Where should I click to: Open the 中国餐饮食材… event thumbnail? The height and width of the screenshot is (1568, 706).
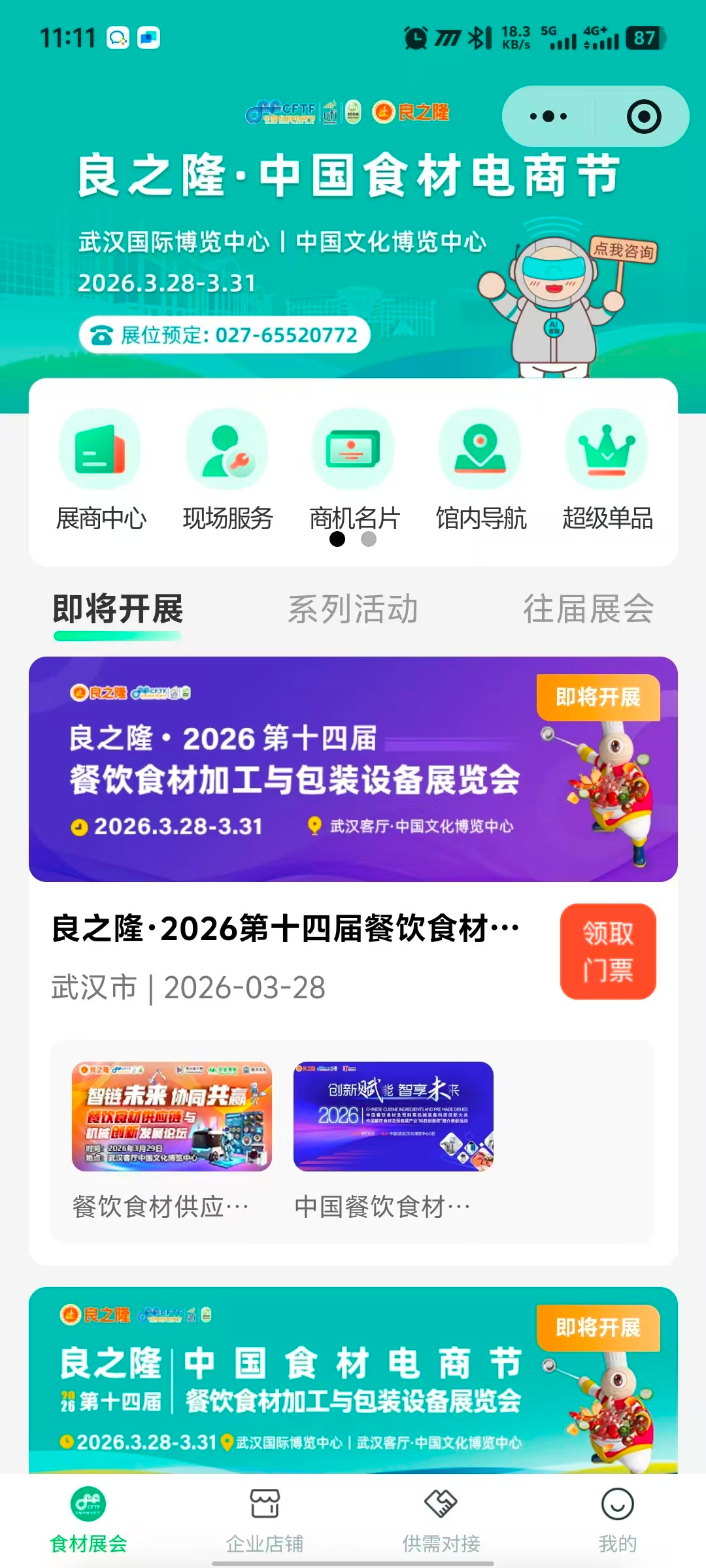pyautogui.click(x=393, y=1117)
